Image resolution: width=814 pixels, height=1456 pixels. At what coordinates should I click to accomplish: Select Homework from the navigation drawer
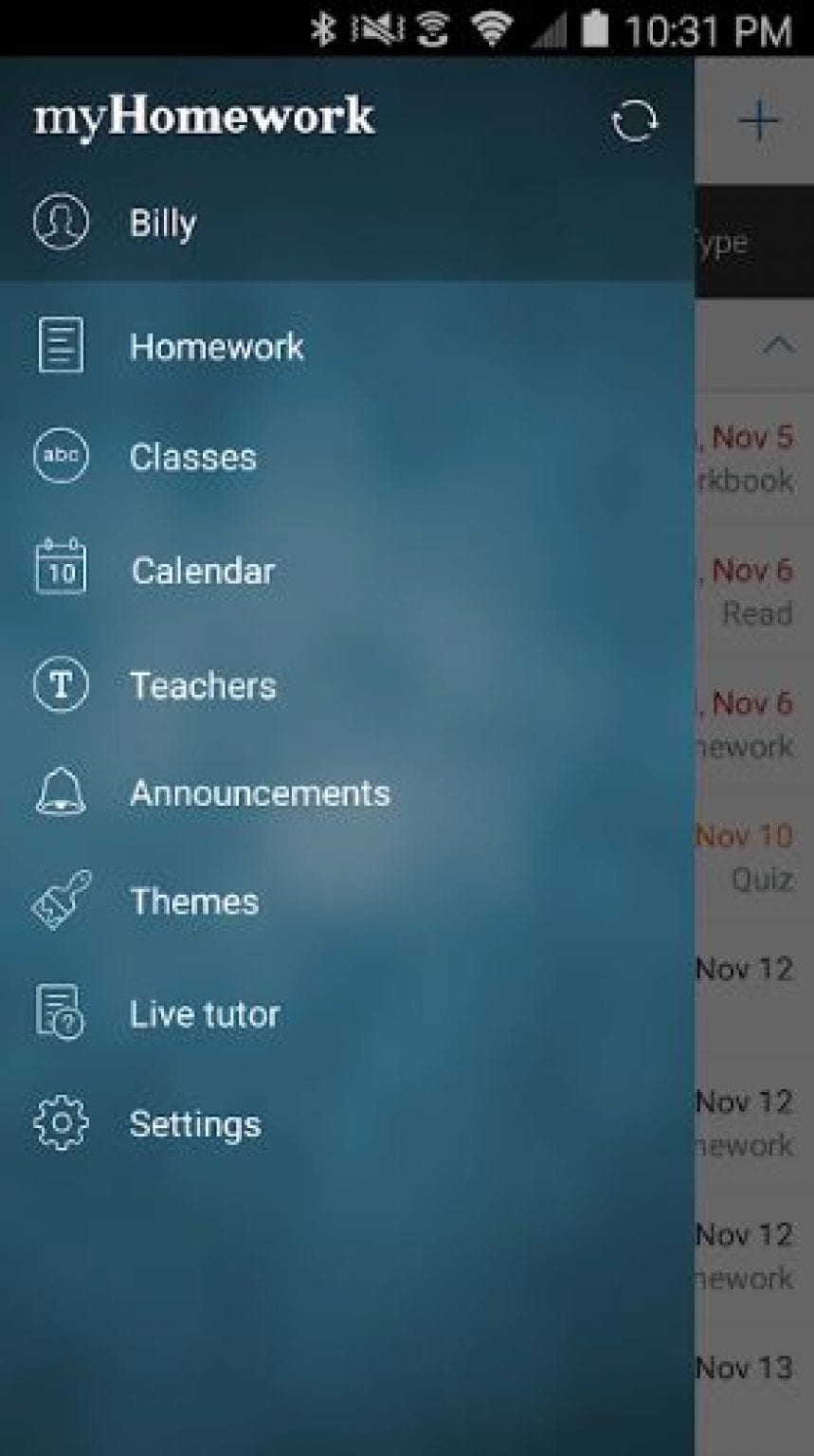(x=215, y=347)
